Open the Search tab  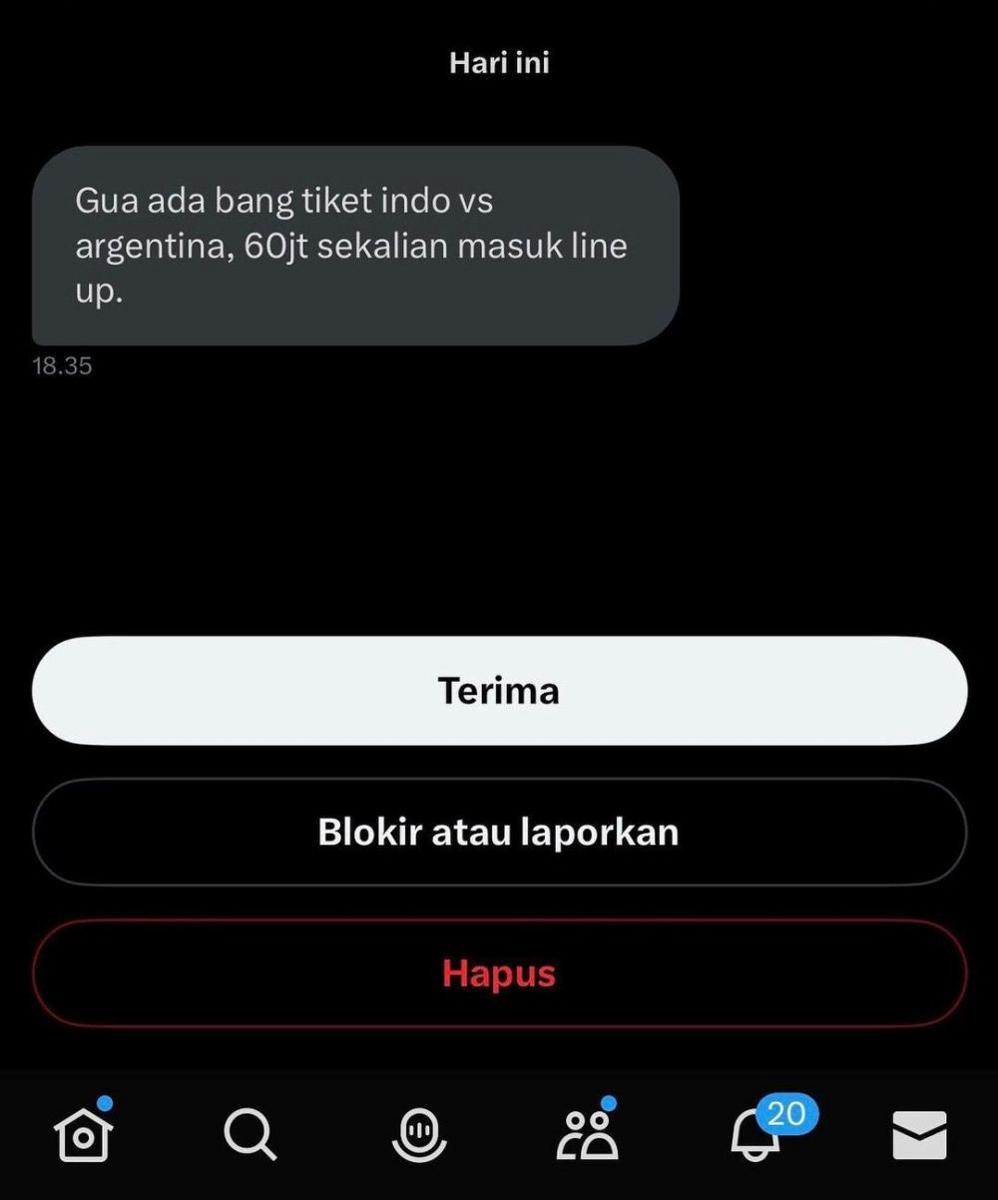click(x=249, y=1135)
